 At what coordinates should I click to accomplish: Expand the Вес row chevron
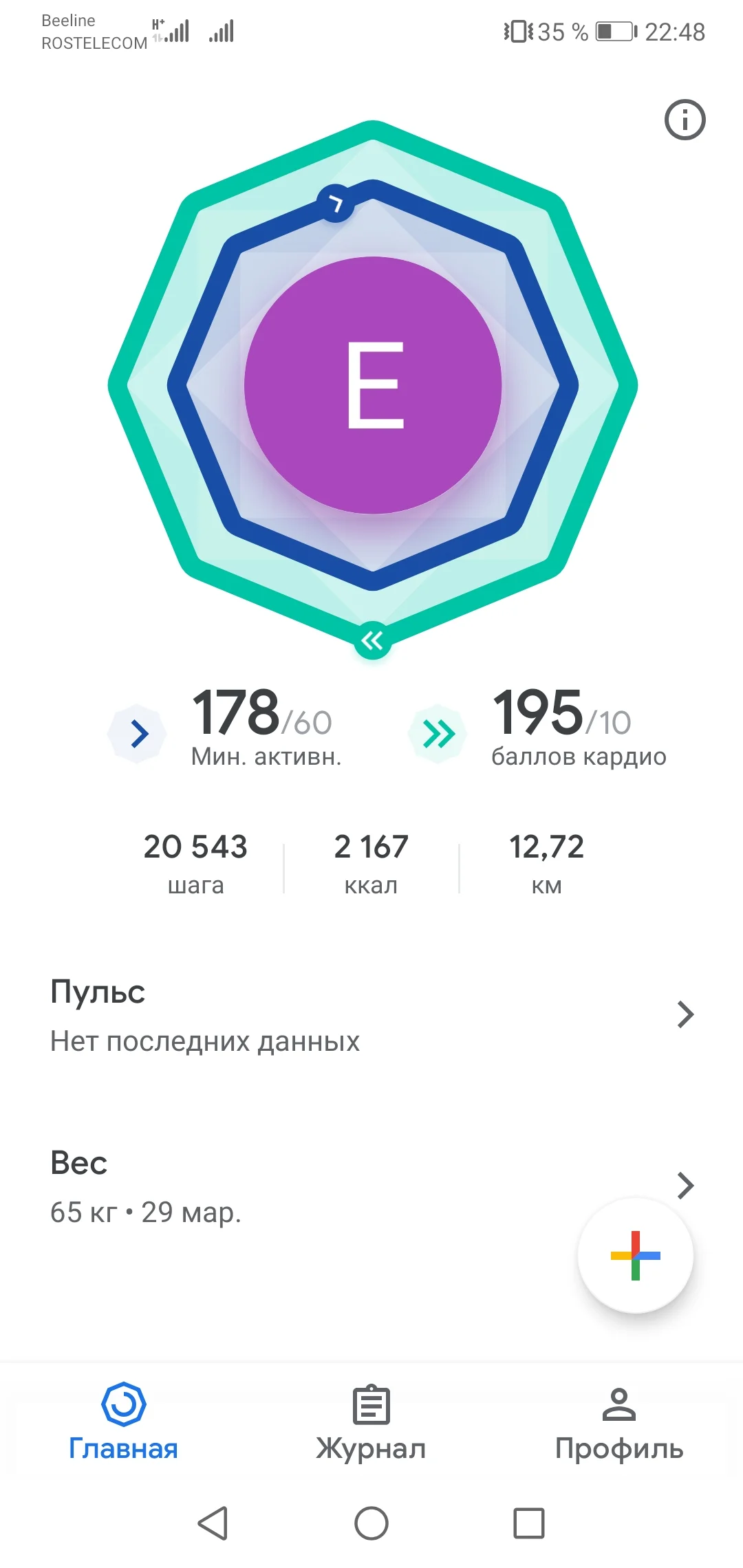pos(687,1185)
